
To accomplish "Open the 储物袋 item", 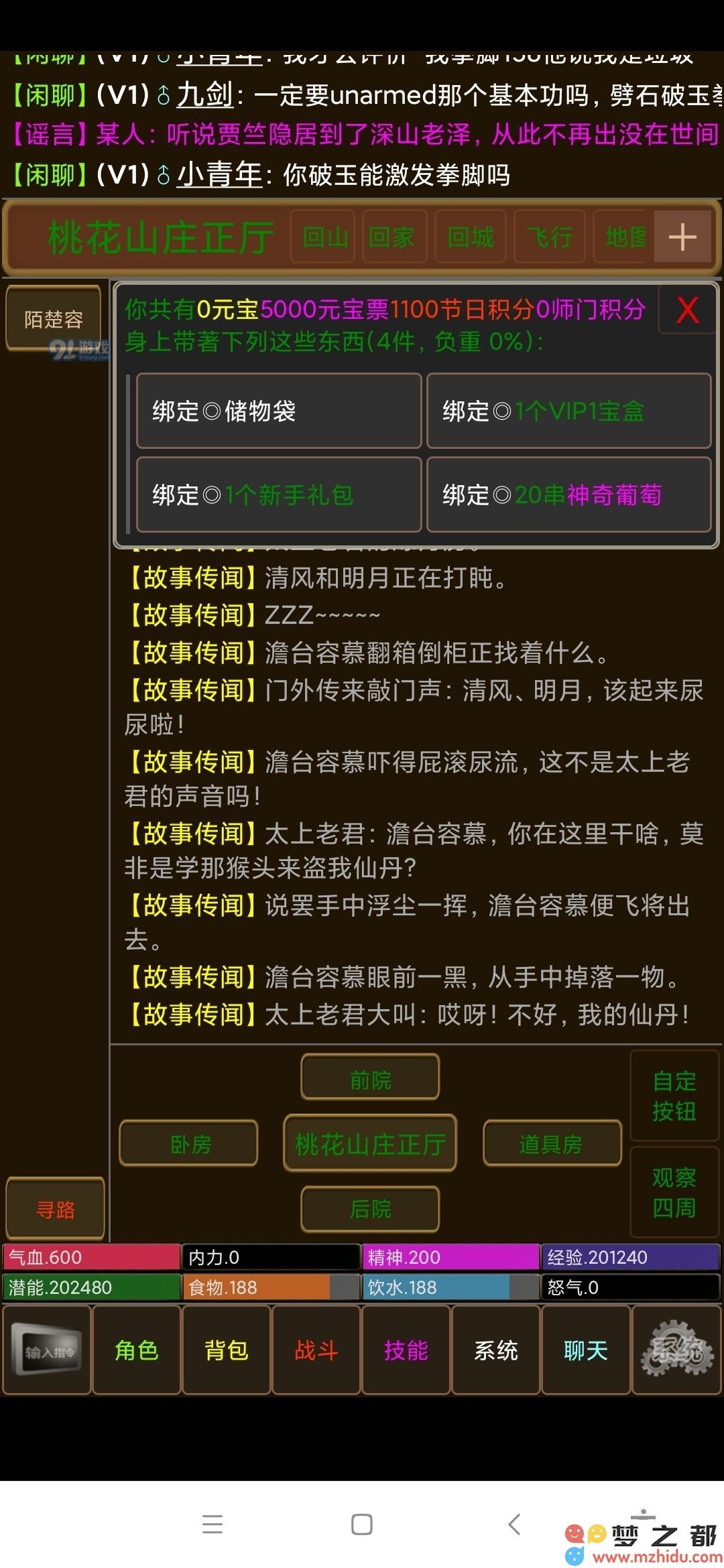I will (x=279, y=411).
